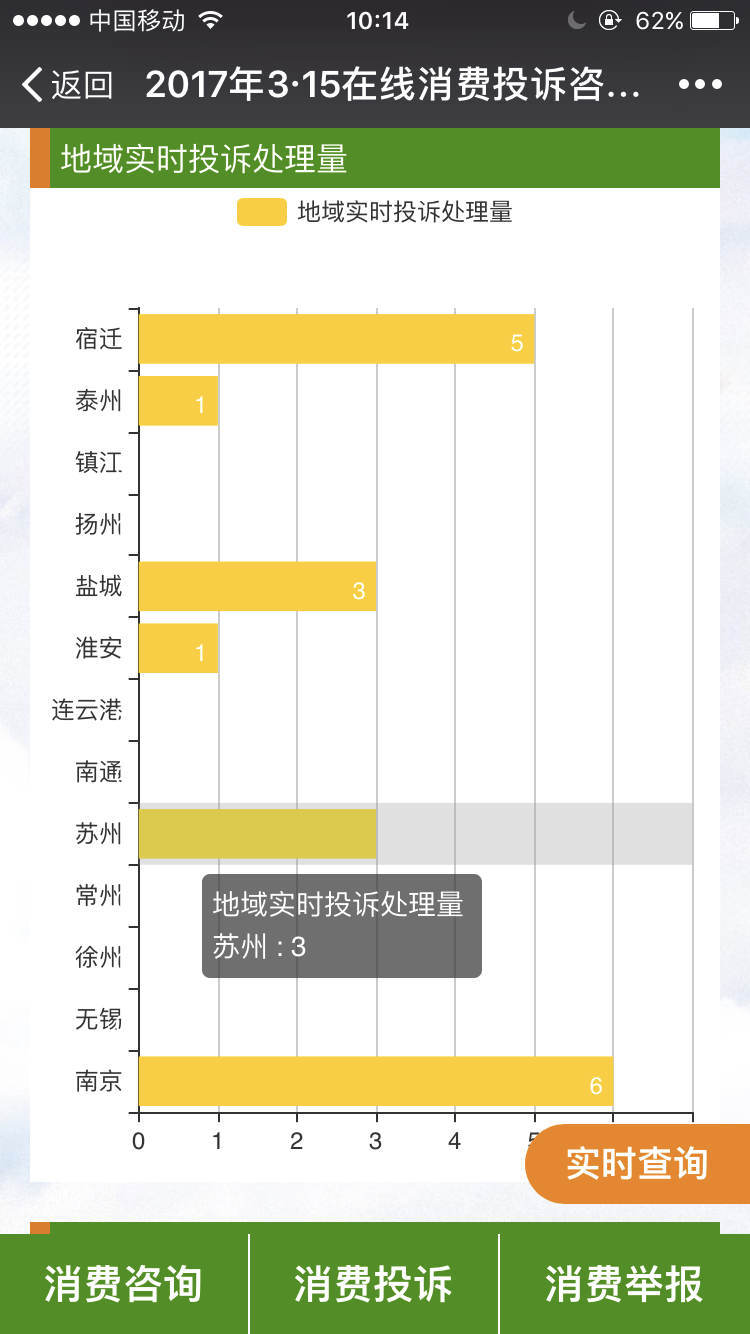Select the 泰州 bar in the chart
The height and width of the screenshot is (1334, 750).
click(178, 401)
